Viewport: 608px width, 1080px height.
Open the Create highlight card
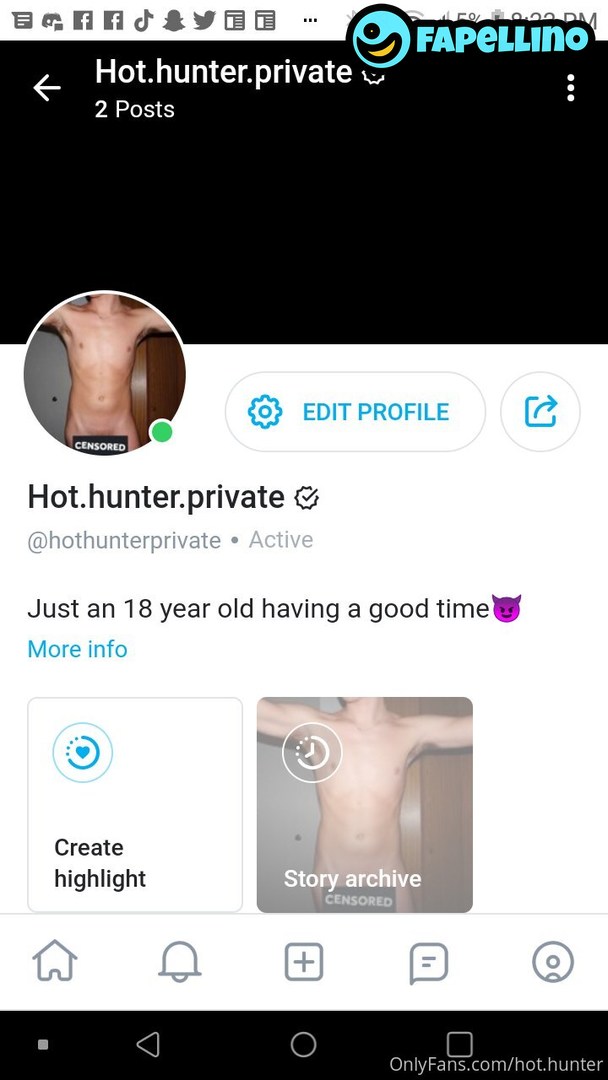(x=135, y=804)
